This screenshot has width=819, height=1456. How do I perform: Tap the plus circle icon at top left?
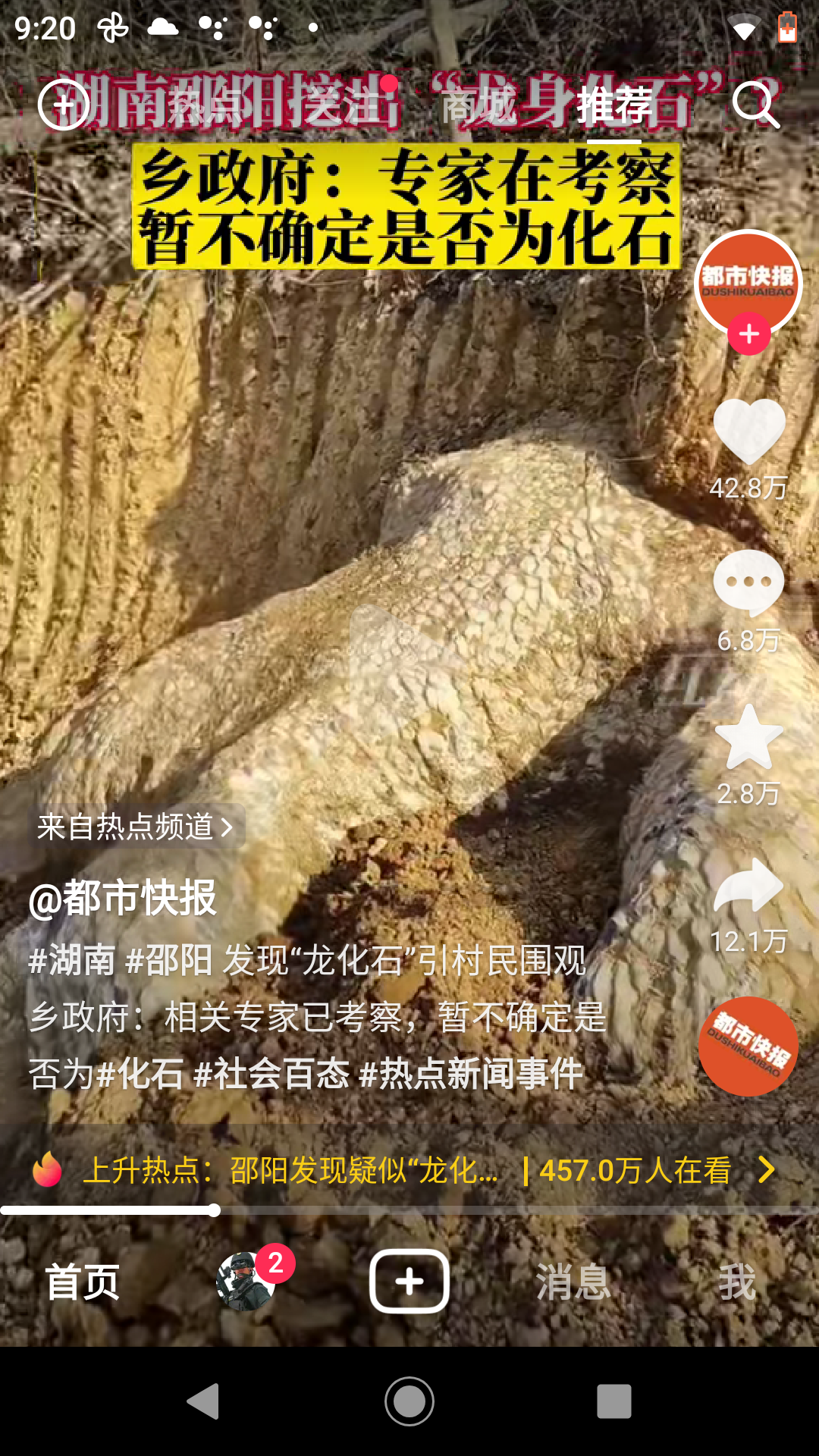pyautogui.click(x=64, y=105)
